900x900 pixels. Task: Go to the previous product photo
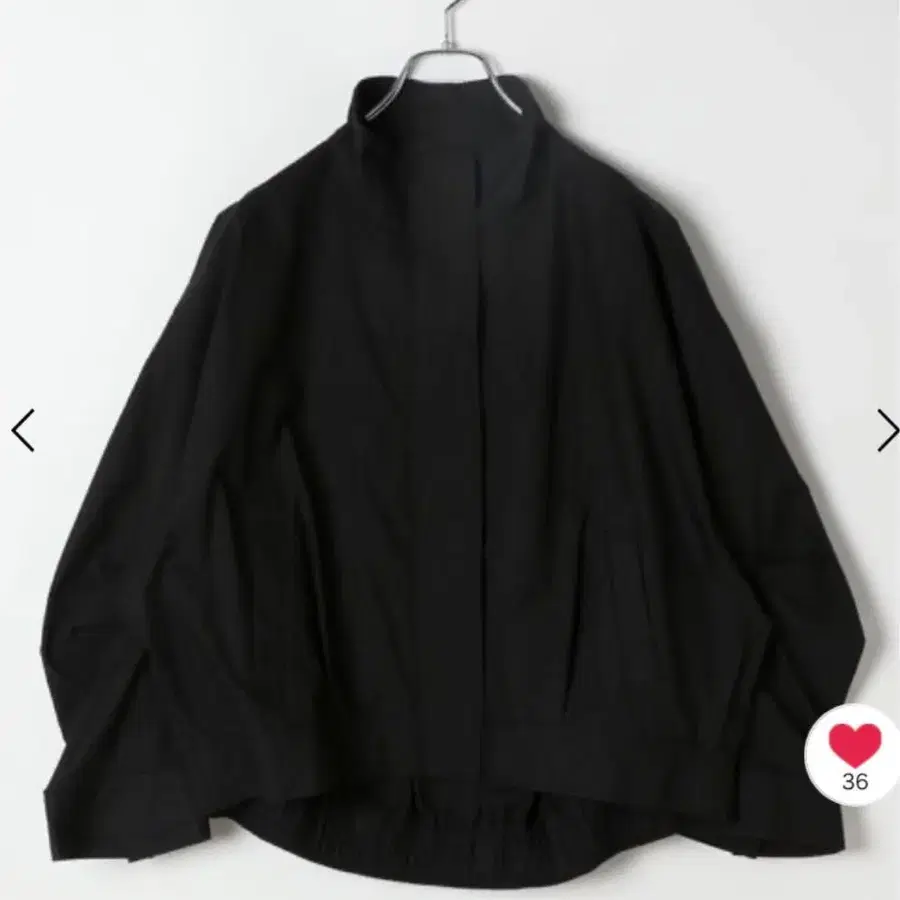(23, 430)
